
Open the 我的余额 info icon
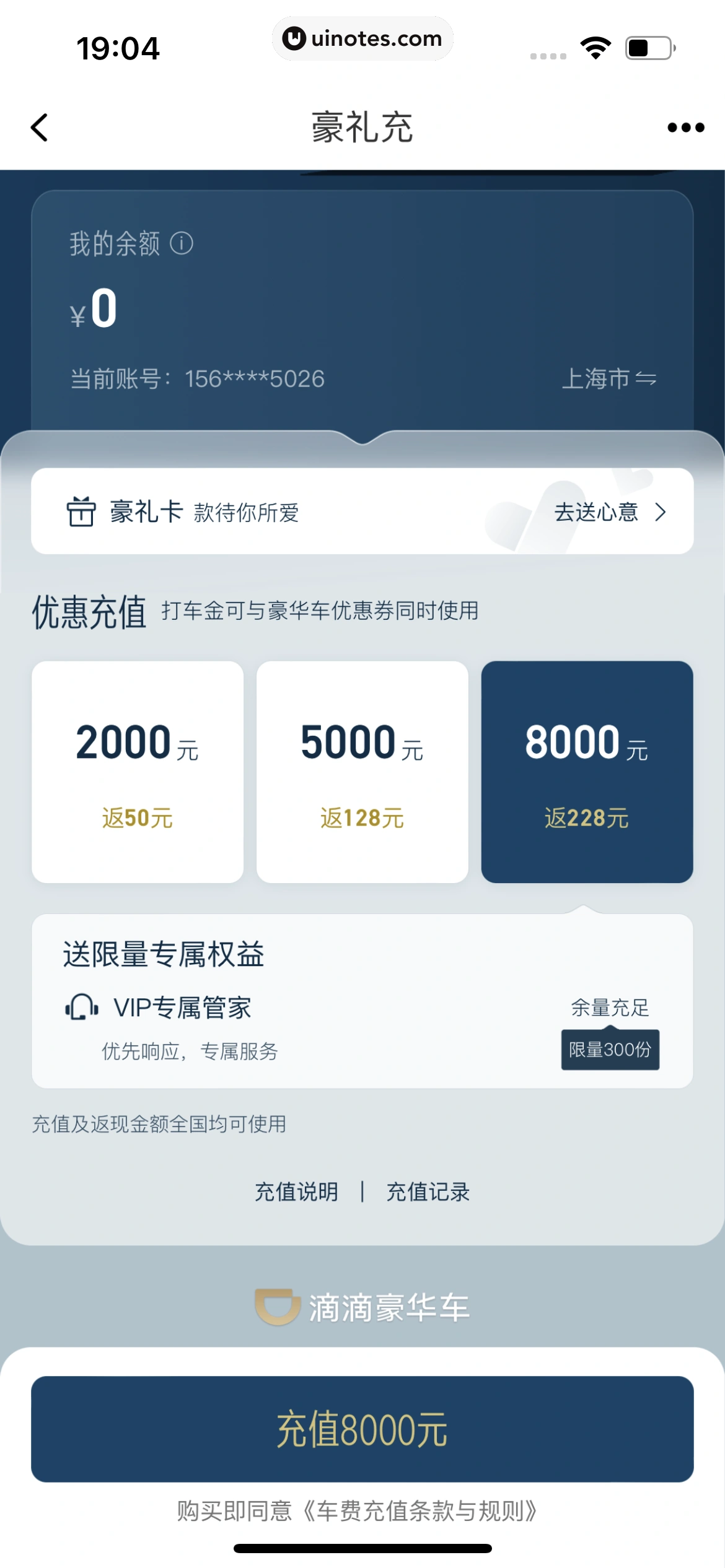pos(182,243)
